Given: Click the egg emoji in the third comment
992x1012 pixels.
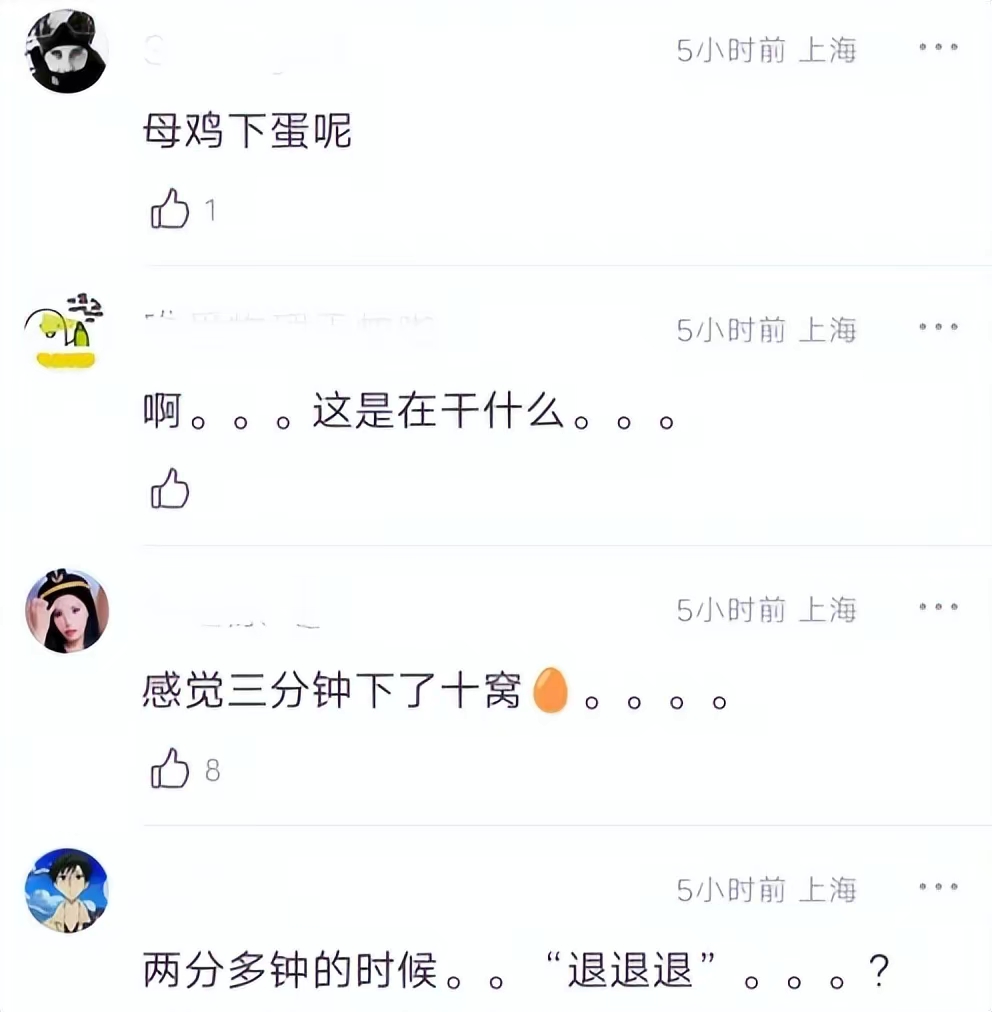Looking at the screenshot, I should pos(551,692).
